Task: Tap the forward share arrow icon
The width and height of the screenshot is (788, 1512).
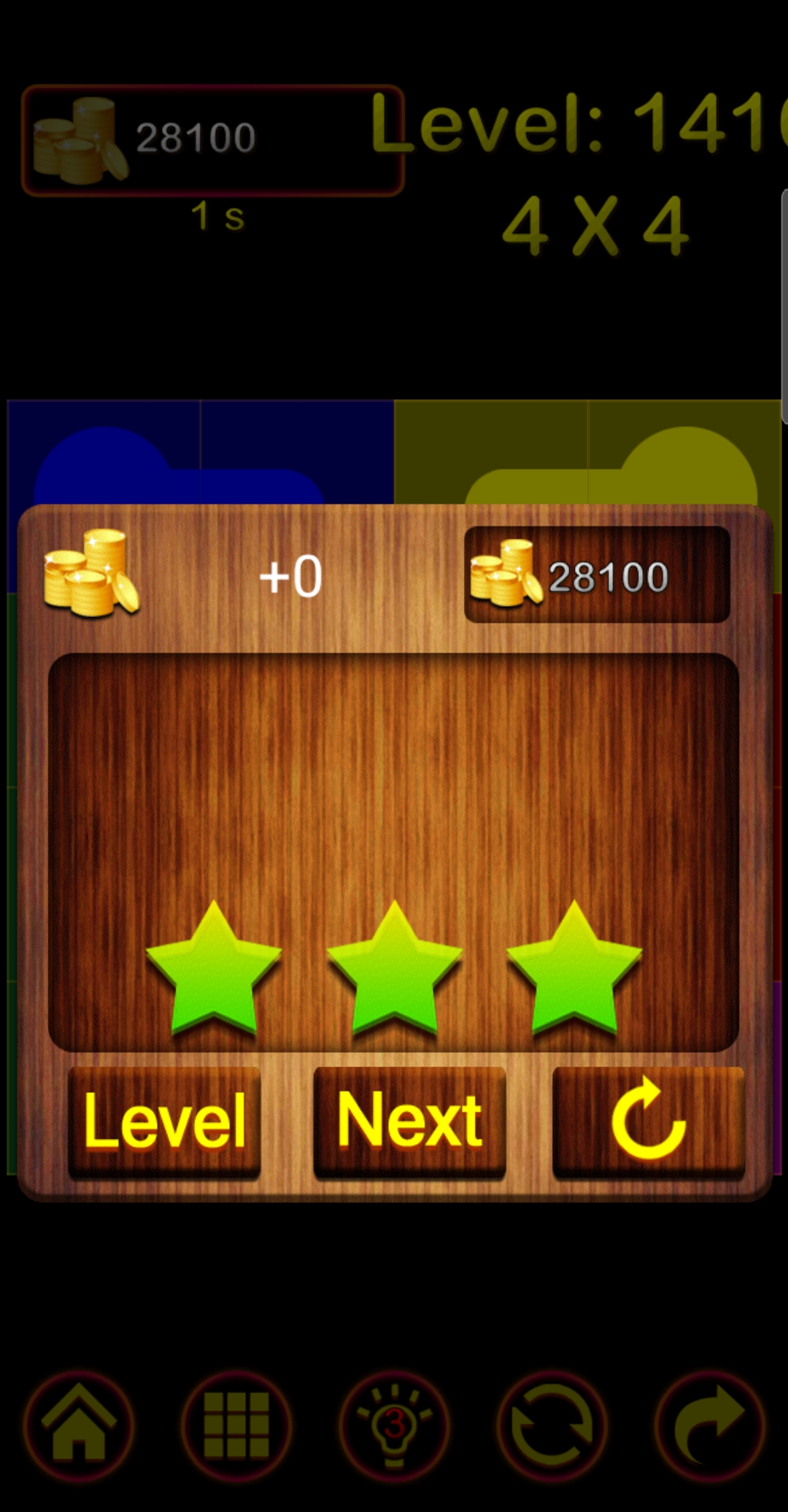Action: coord(709,1425)
